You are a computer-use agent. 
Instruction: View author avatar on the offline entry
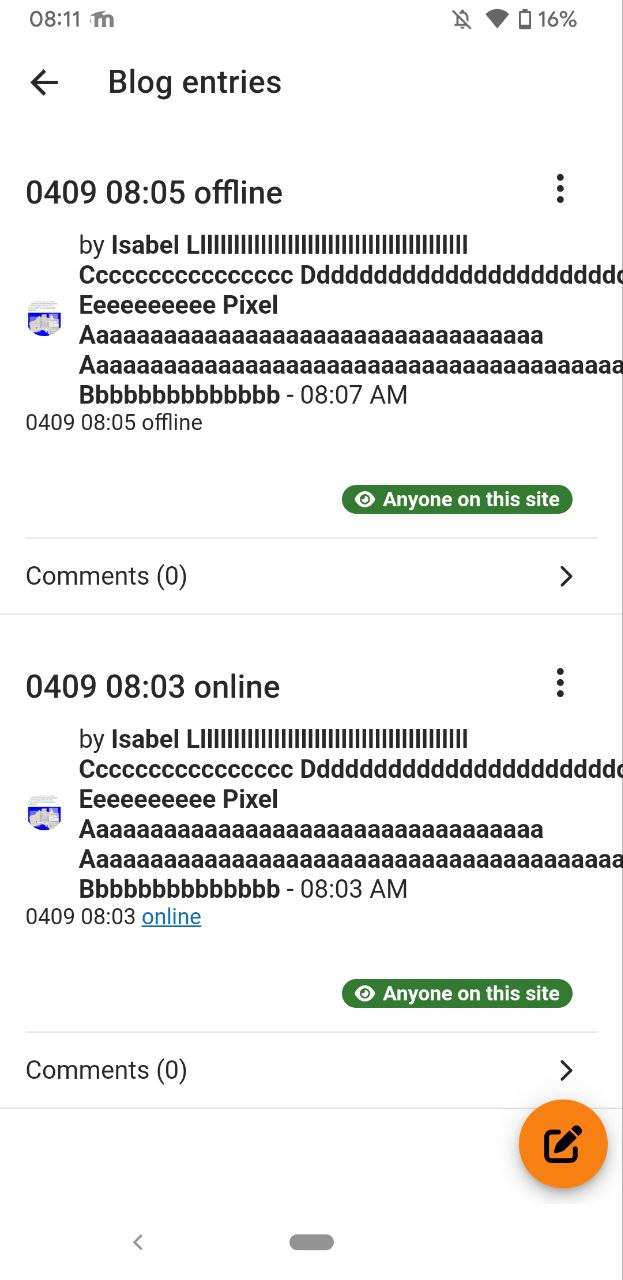44,319
